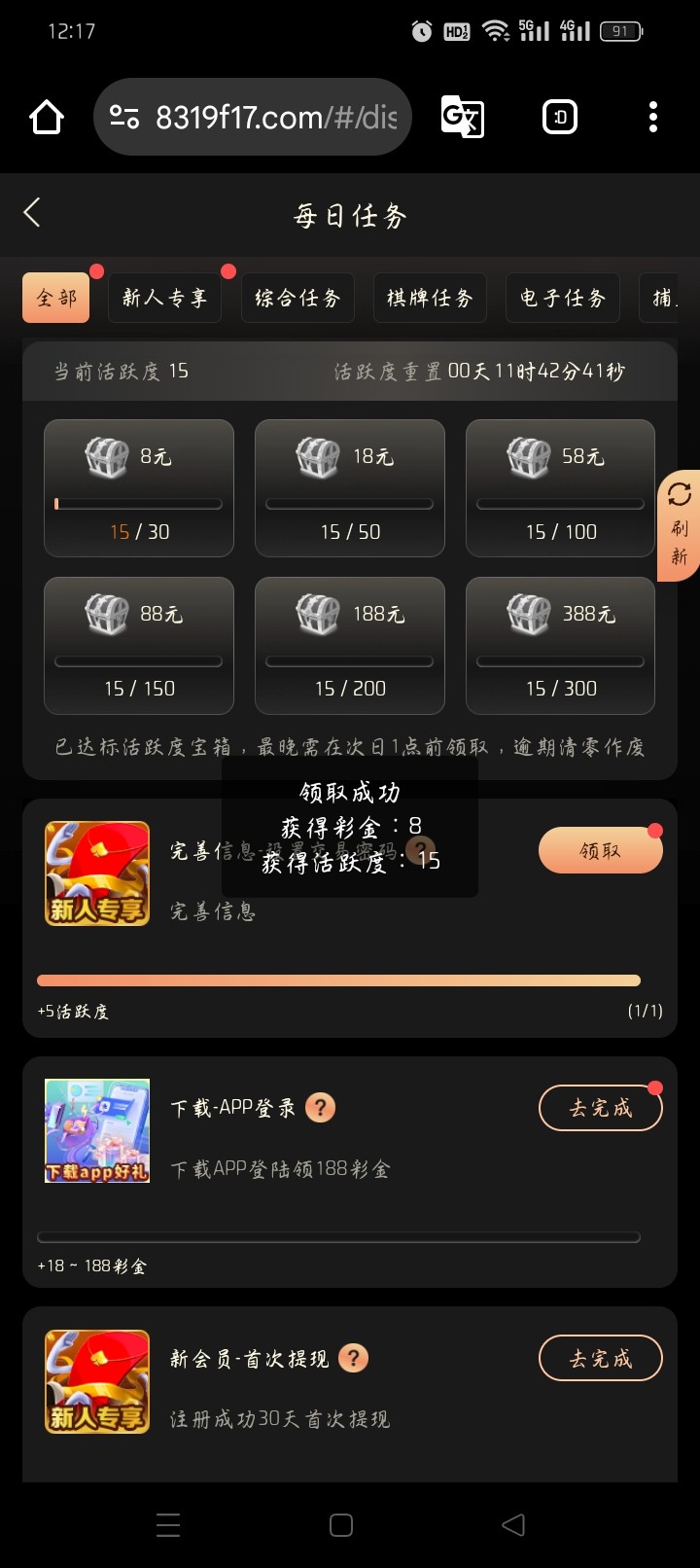Open the 棋牌任务 tab
Image resolution: width=700 pixels, height=1568 pixels.
tap(430, 298)
